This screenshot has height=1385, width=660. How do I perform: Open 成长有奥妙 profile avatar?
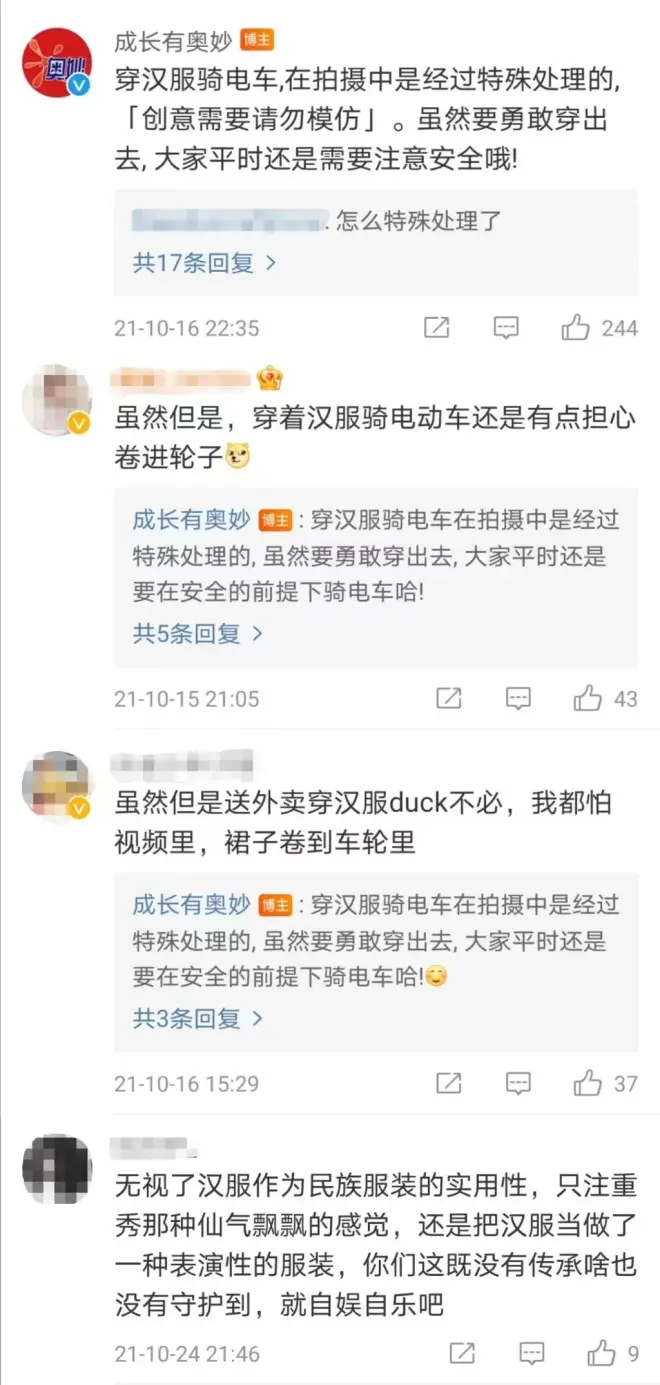pyautogui.click(x=57, y=63)
